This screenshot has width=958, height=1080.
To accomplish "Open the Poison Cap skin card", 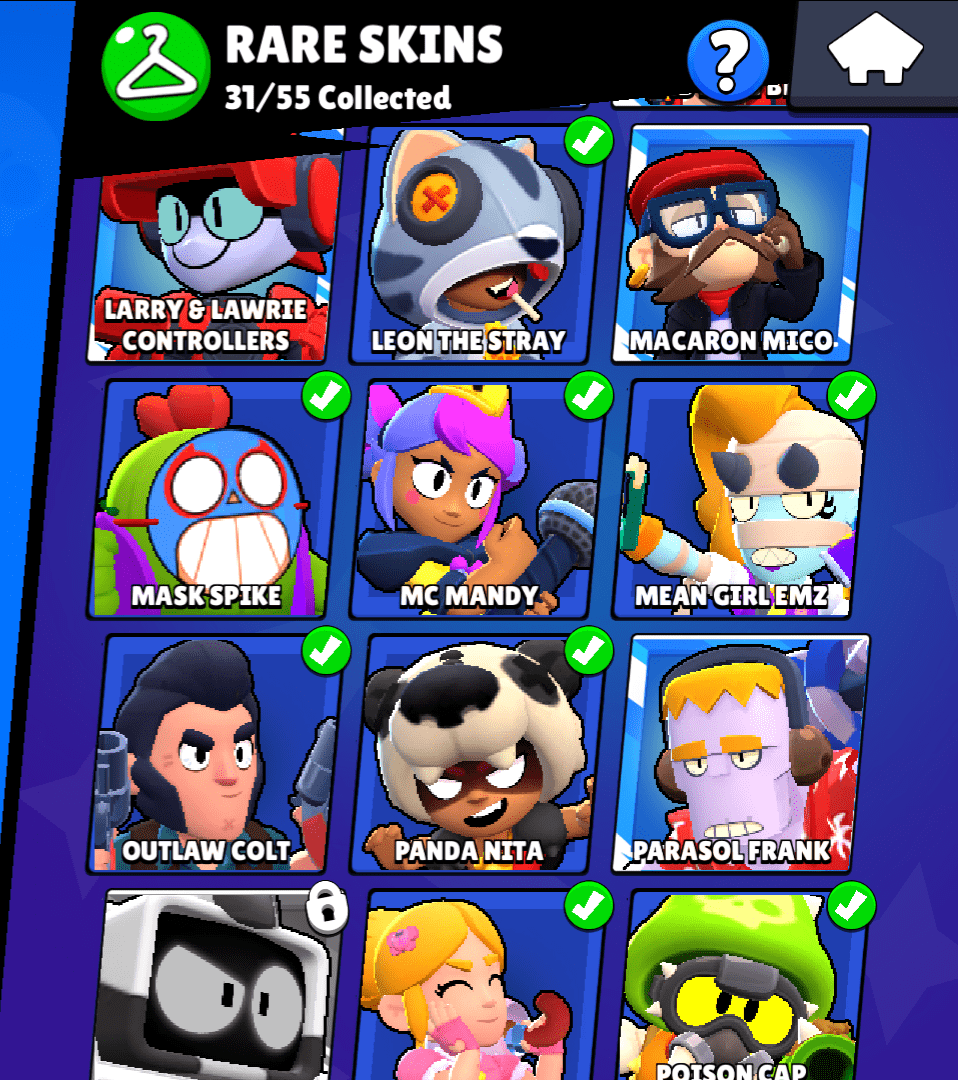I will pos(740,990).
